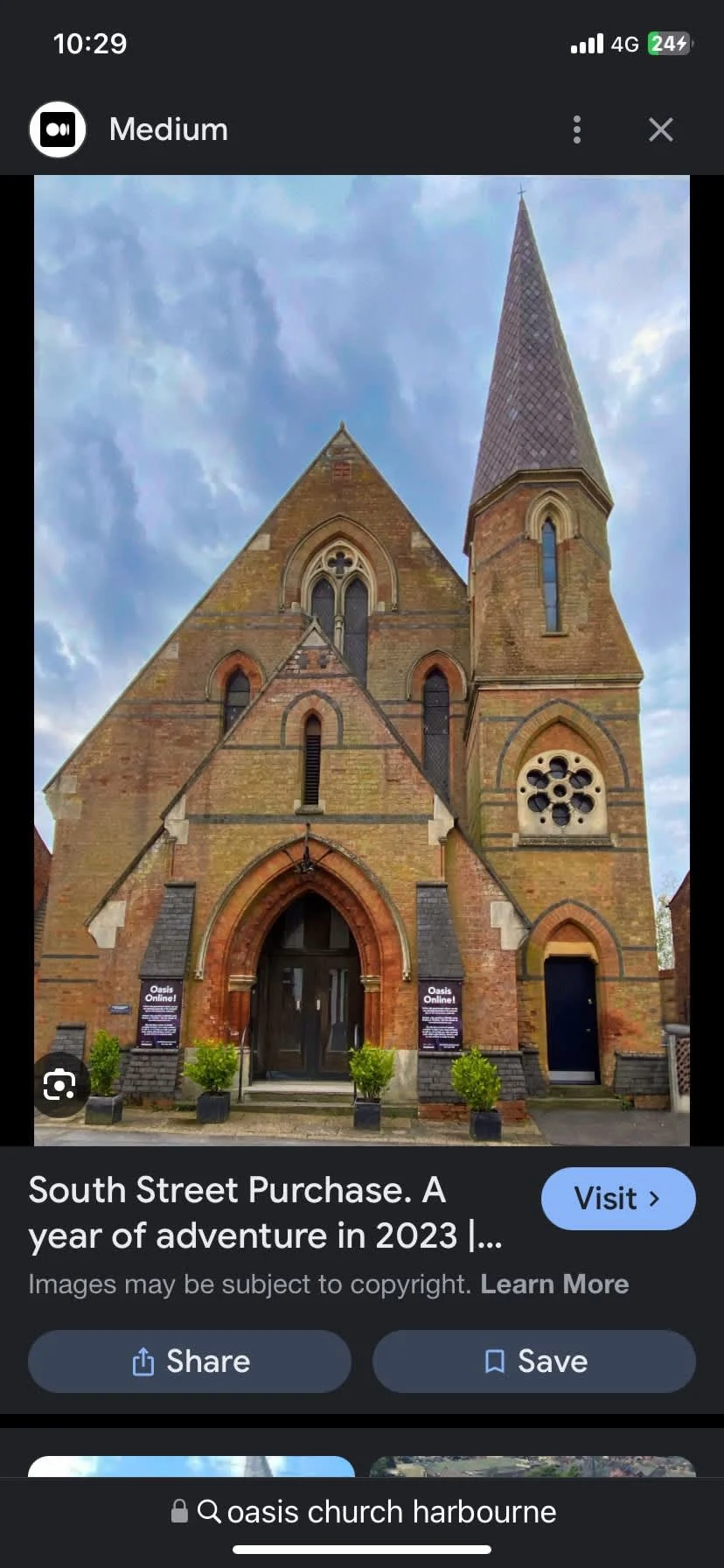
Task: Visit the Medium source page
Action: click(617, 1198)
